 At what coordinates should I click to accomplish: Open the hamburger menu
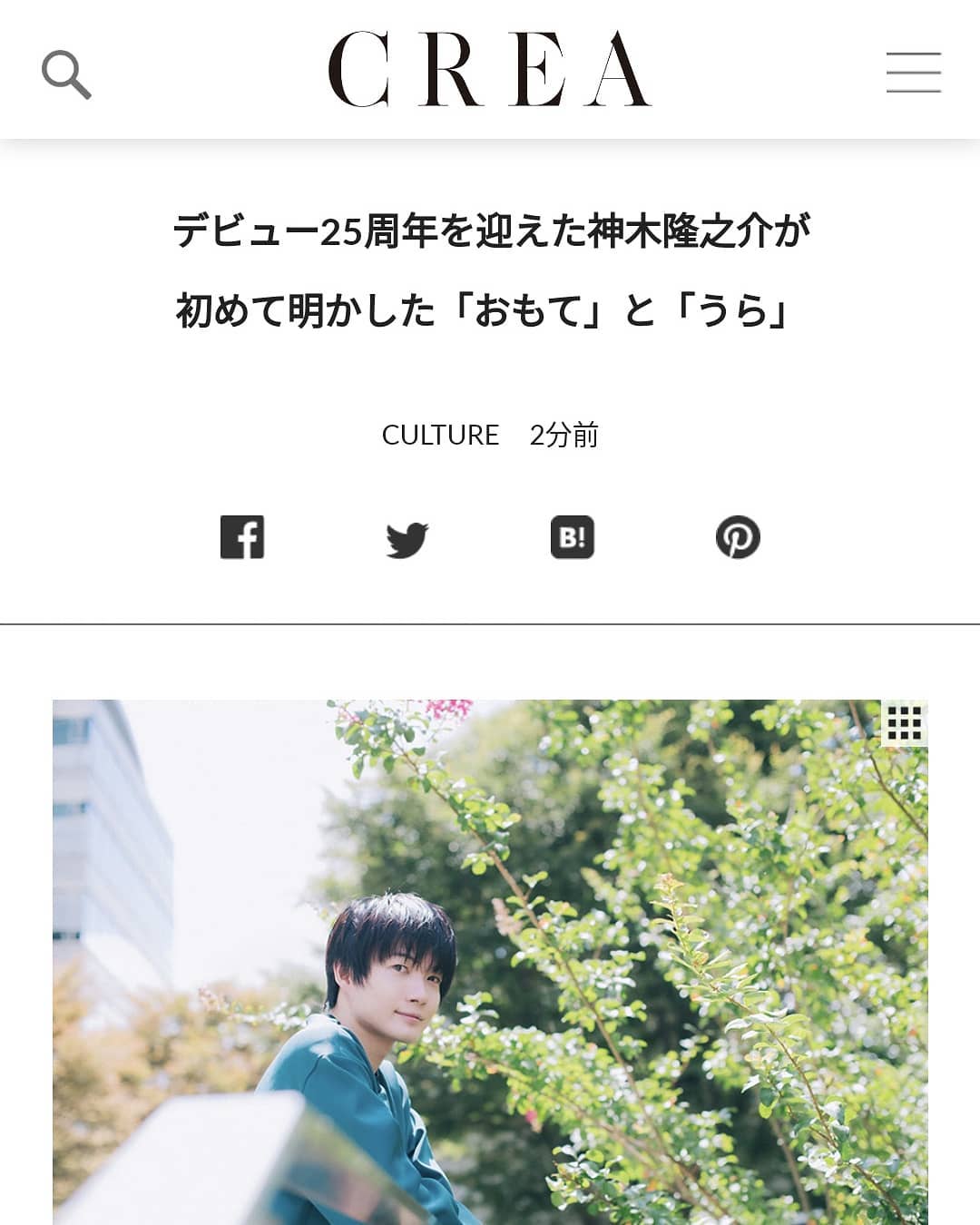pos(913,73)
